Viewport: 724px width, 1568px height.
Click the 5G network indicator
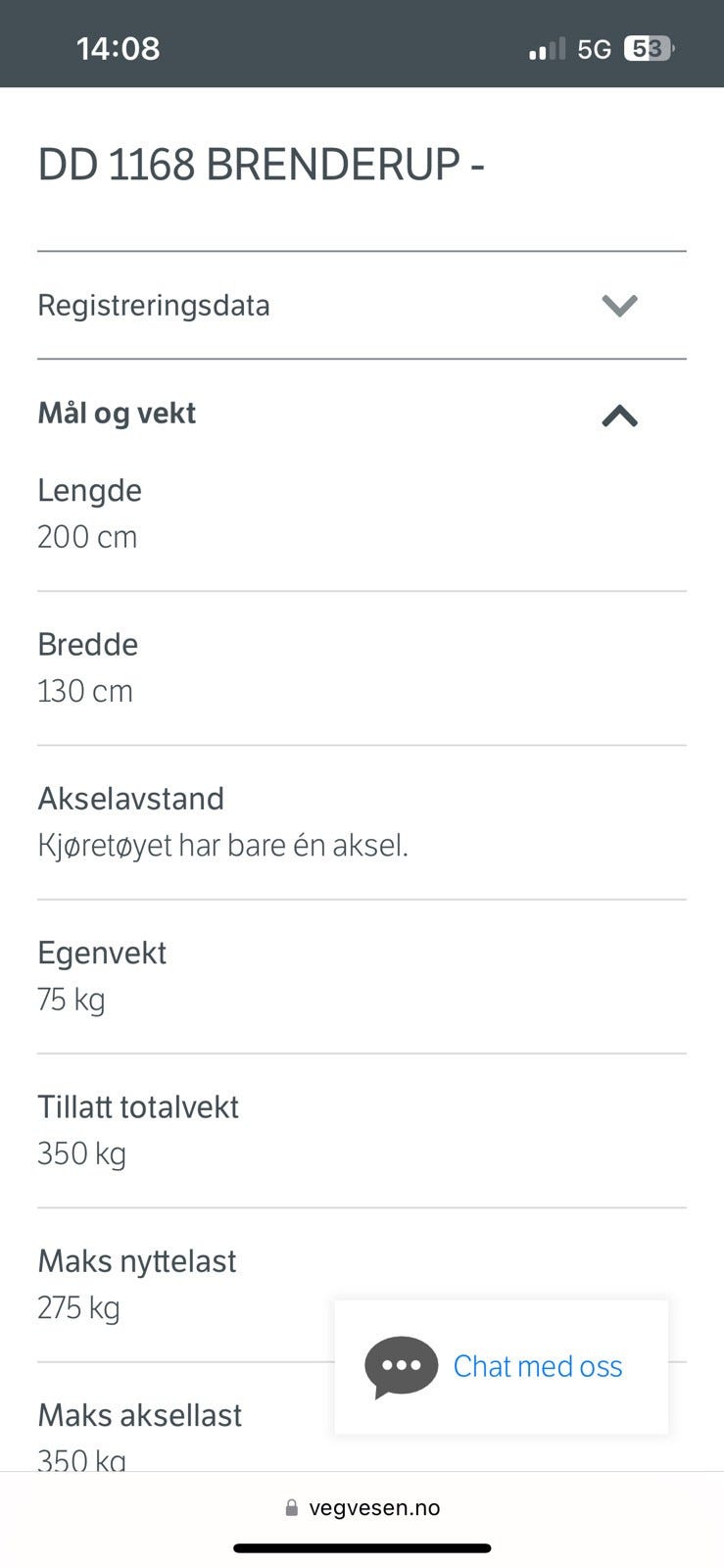pyautogui.click(x=595, y=47)
